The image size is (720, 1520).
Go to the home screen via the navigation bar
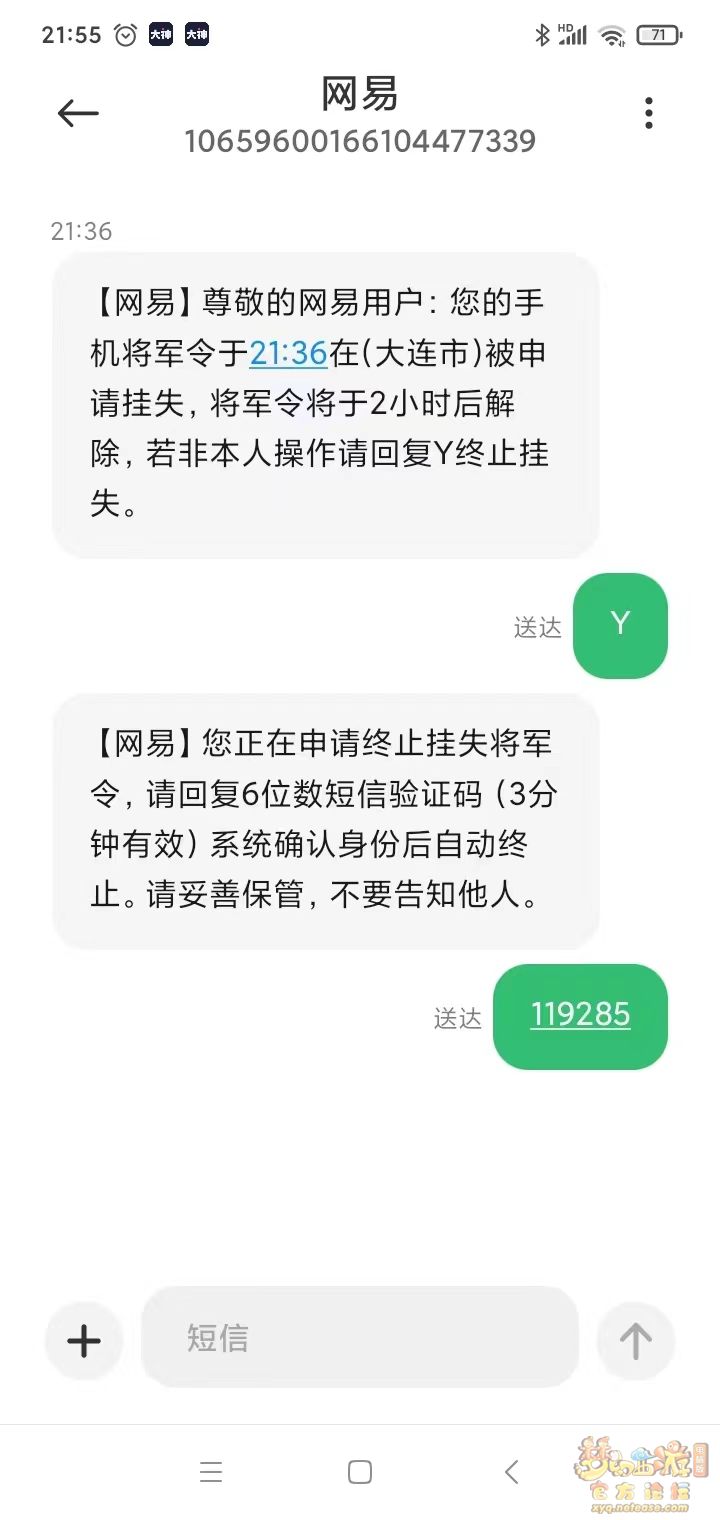coord(360,1472)
